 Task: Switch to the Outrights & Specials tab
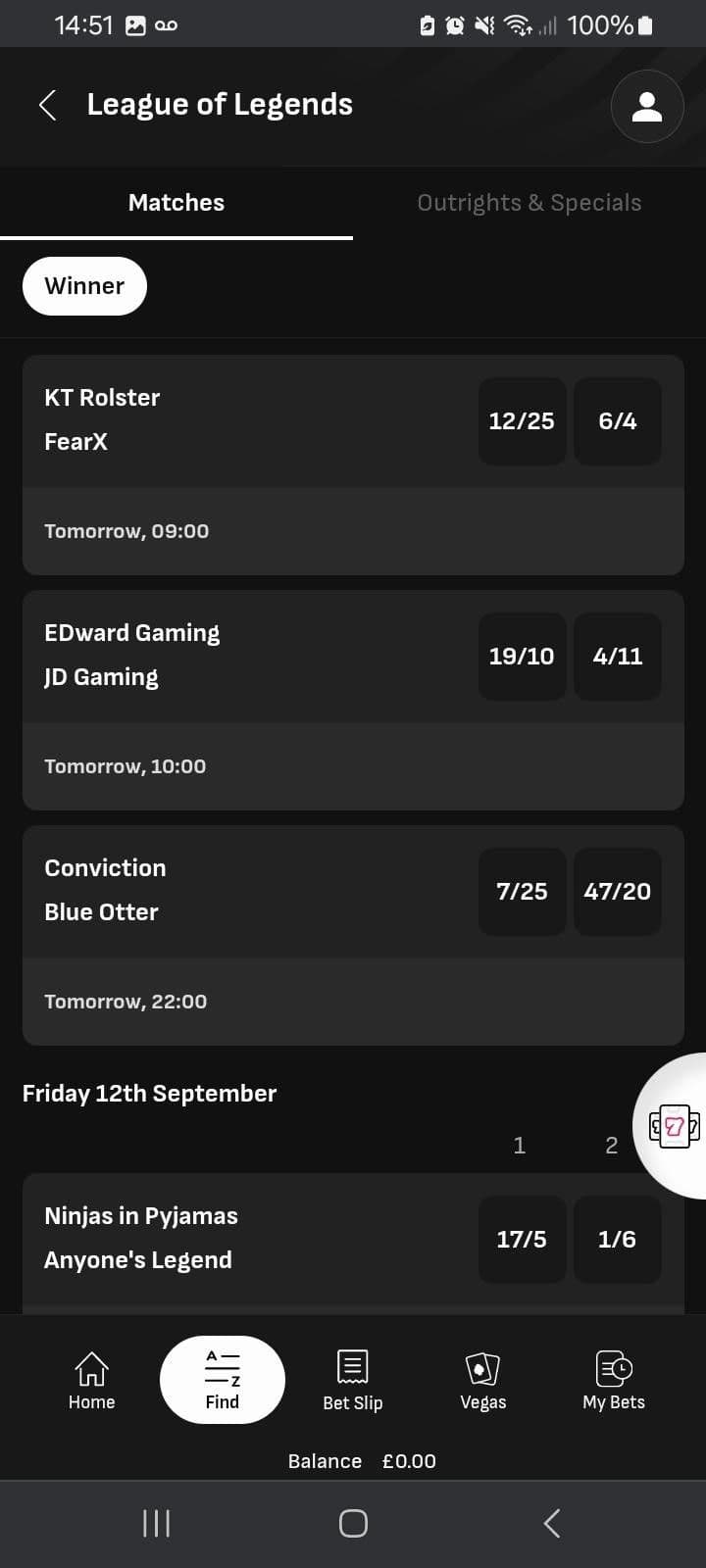click(529, 202)
